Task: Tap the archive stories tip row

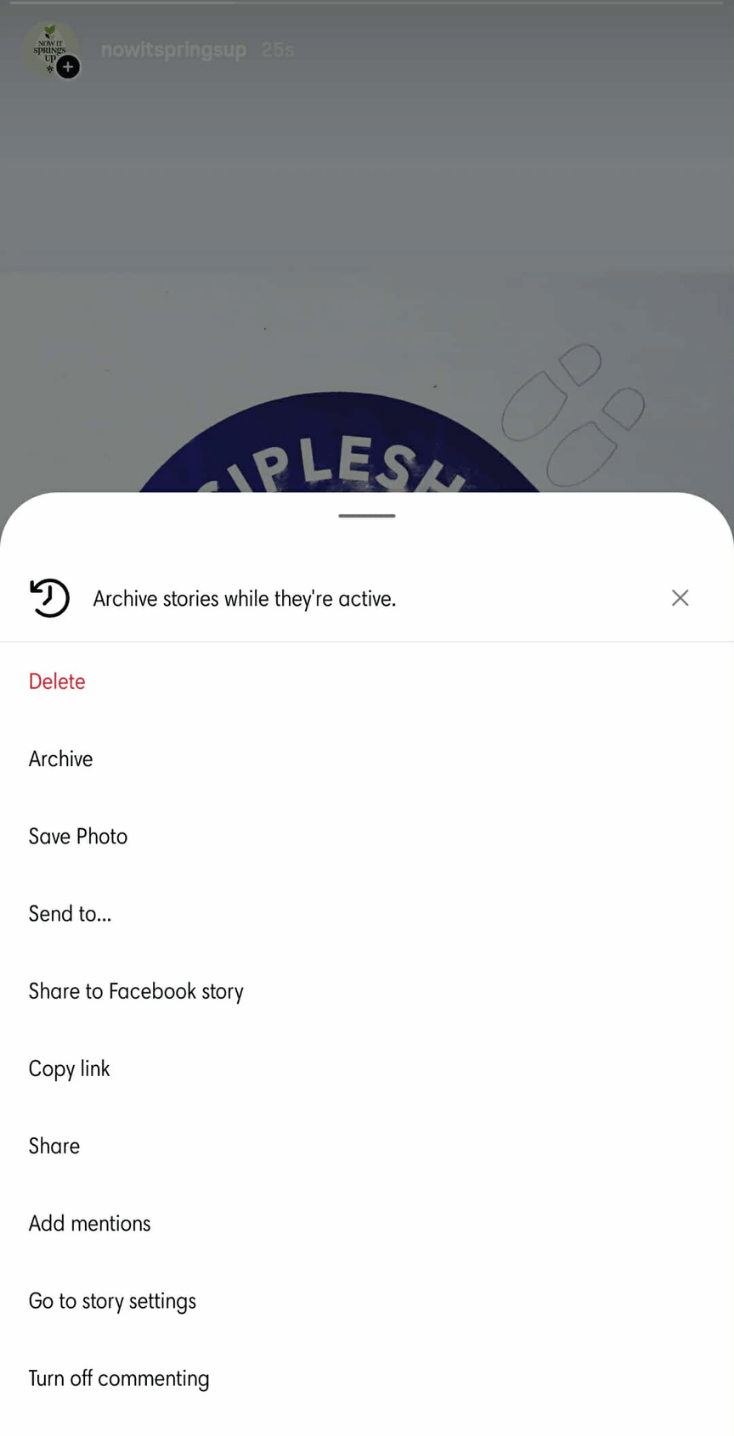Action: tap(244, 599)
